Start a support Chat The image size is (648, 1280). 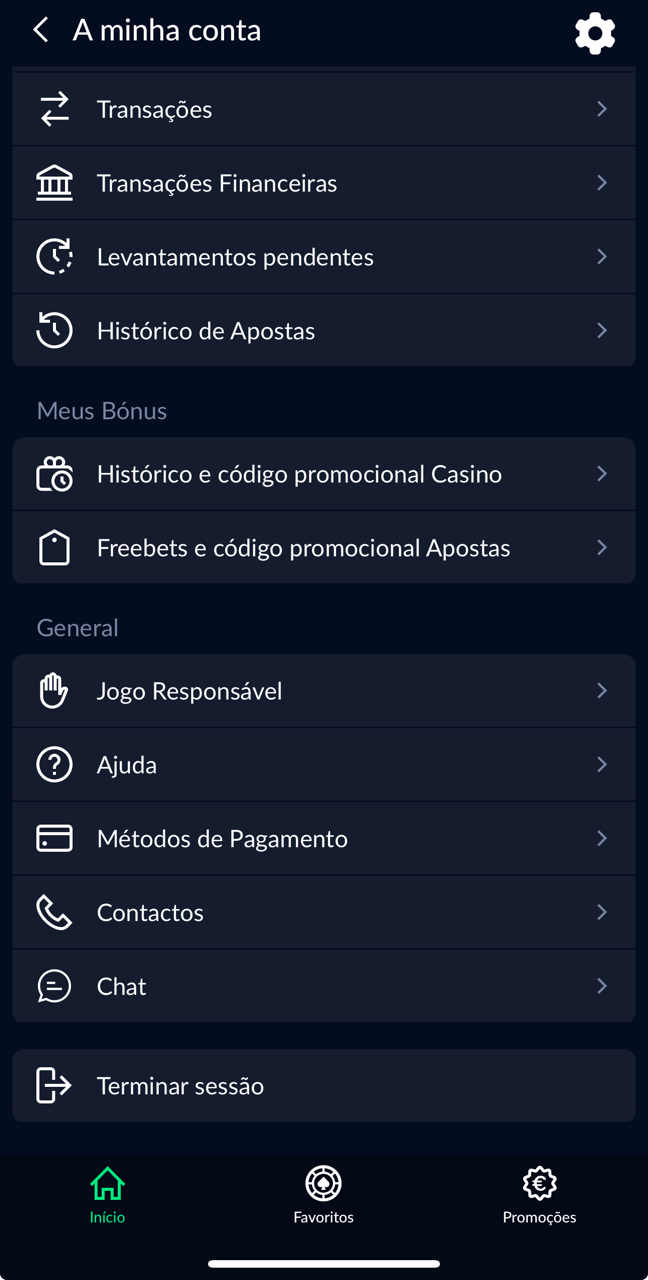(x=324, y=986)
